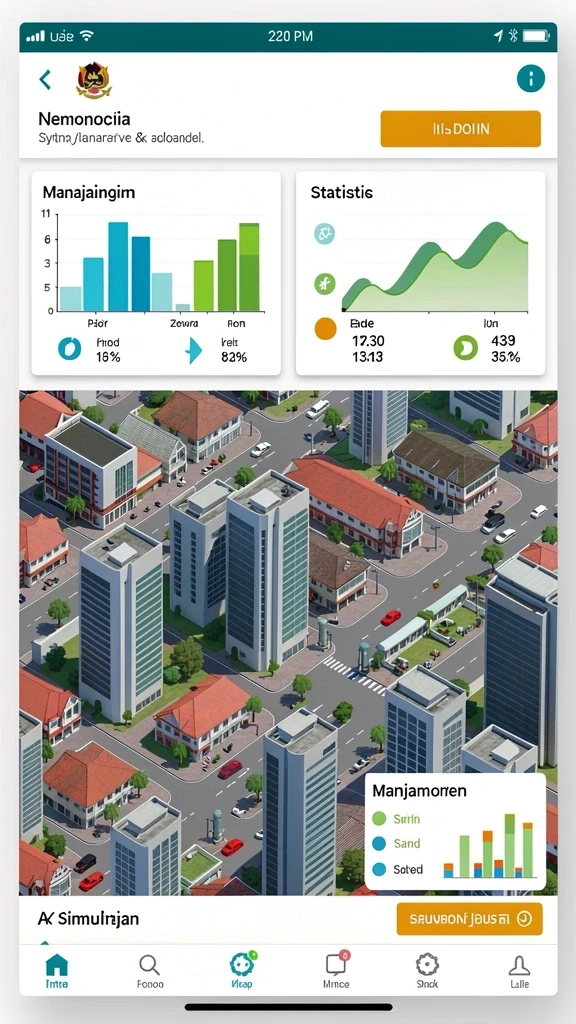Switch to the search tab labeled Fonoo
576x1024 pixels.
[150, 970]
